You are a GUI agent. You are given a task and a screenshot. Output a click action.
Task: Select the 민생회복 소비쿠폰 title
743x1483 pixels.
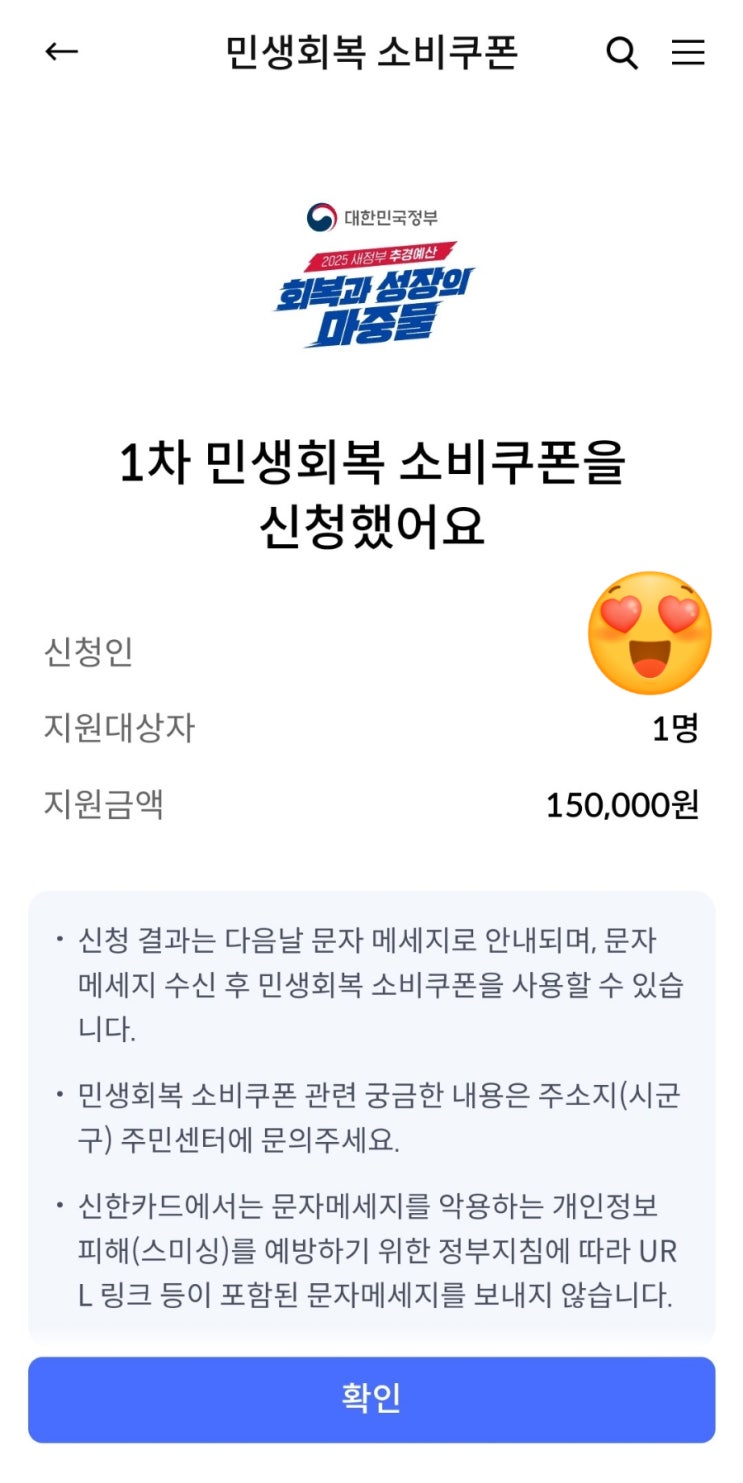(371, 54)
